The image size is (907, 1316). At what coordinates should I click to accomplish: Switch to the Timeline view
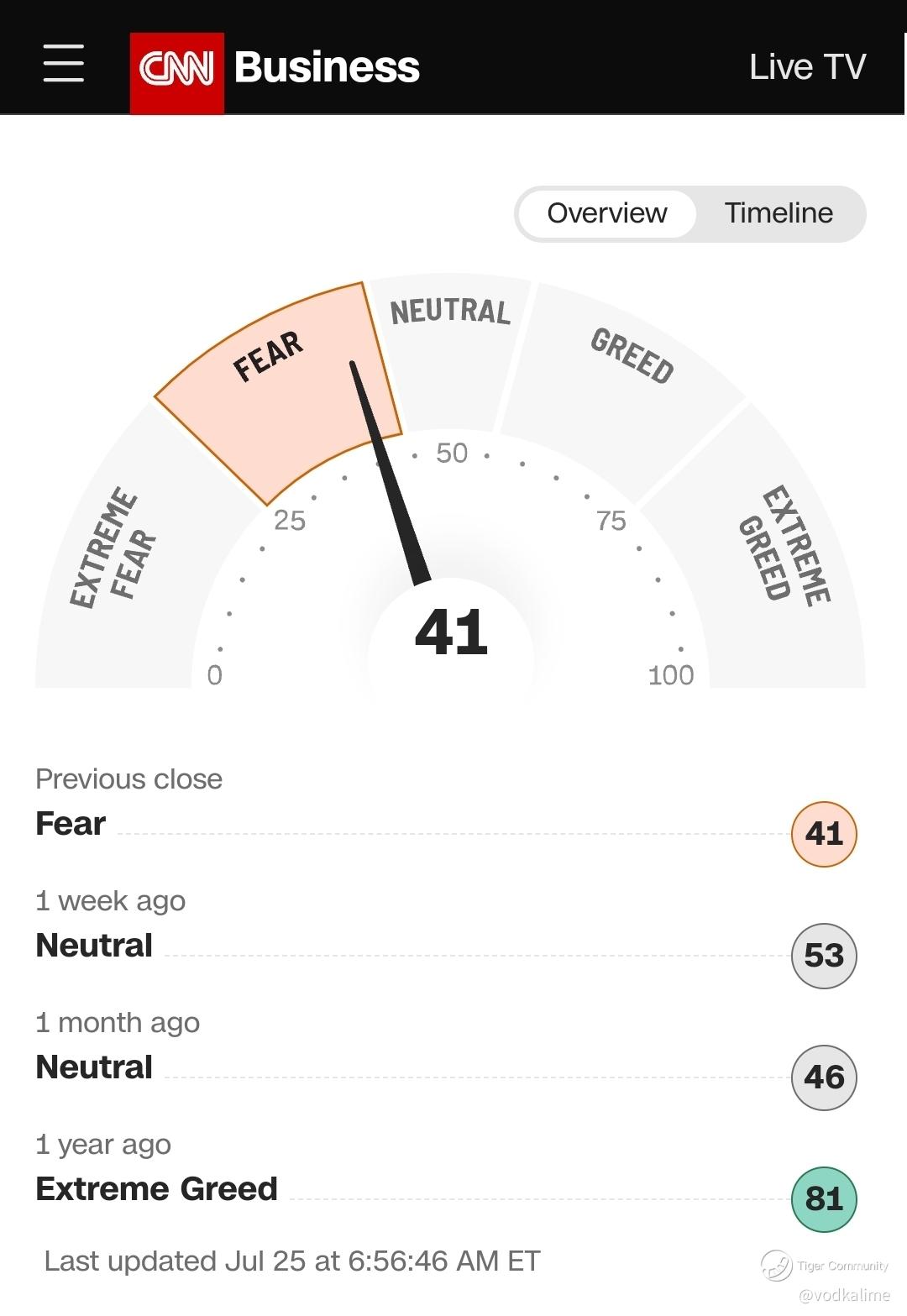point(779,213)
